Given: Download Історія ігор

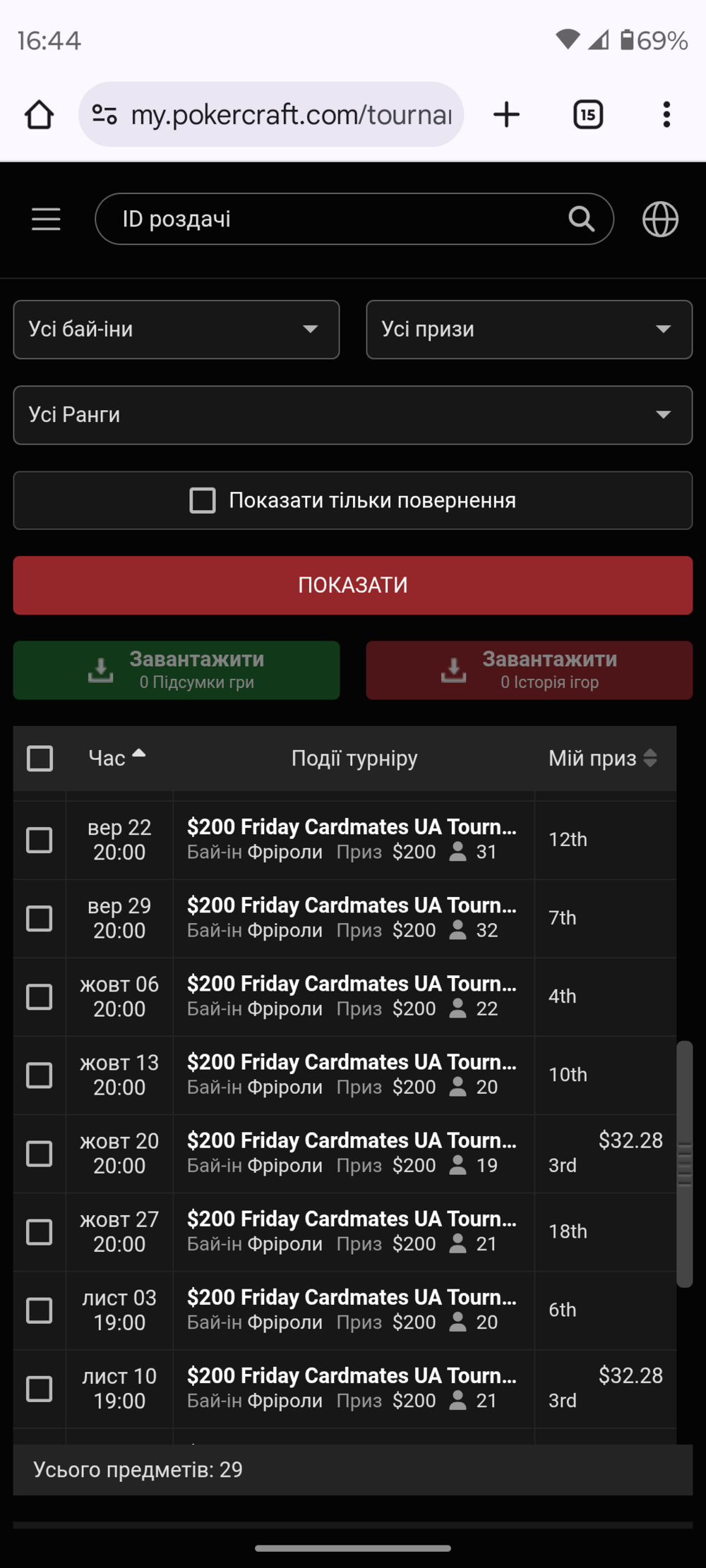Looking at the screenshot, I should click(x=529, y=670).
